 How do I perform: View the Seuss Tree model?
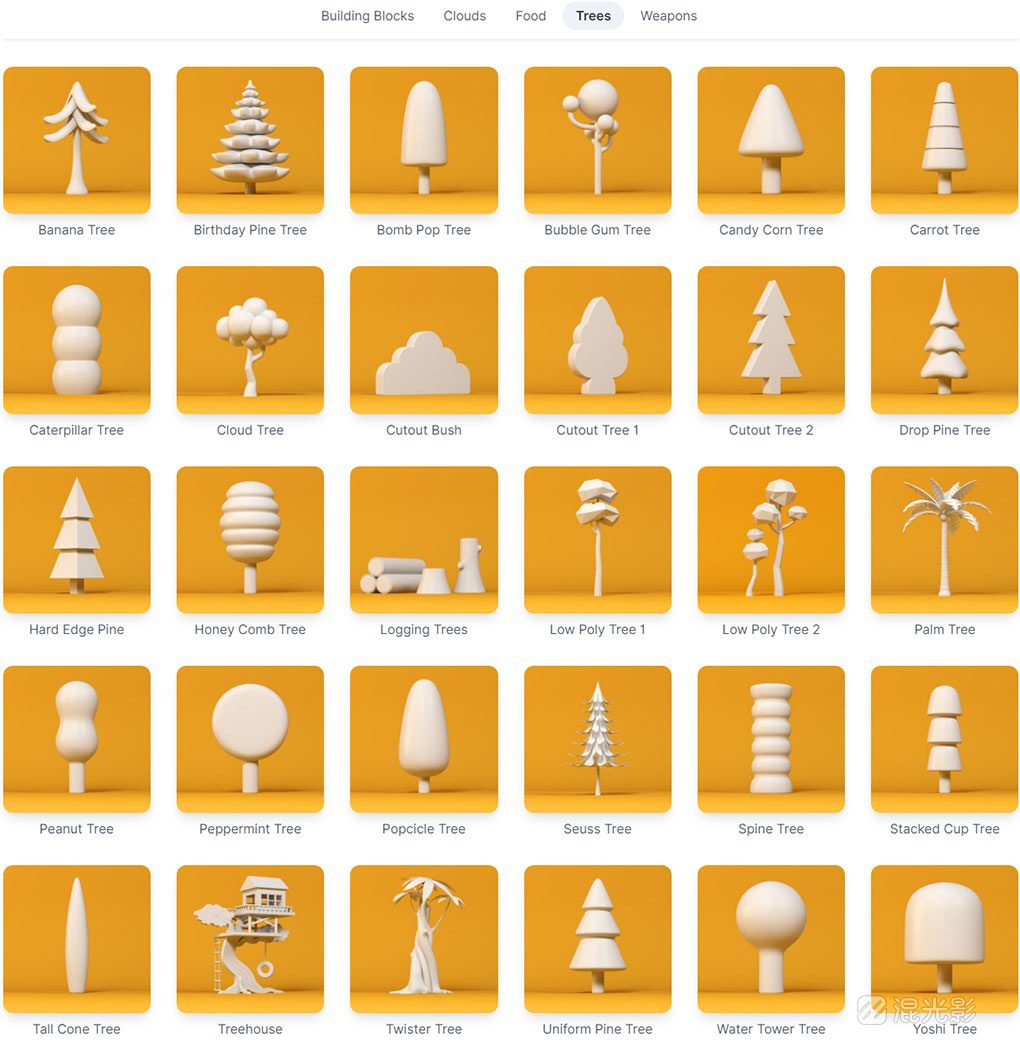597,739
